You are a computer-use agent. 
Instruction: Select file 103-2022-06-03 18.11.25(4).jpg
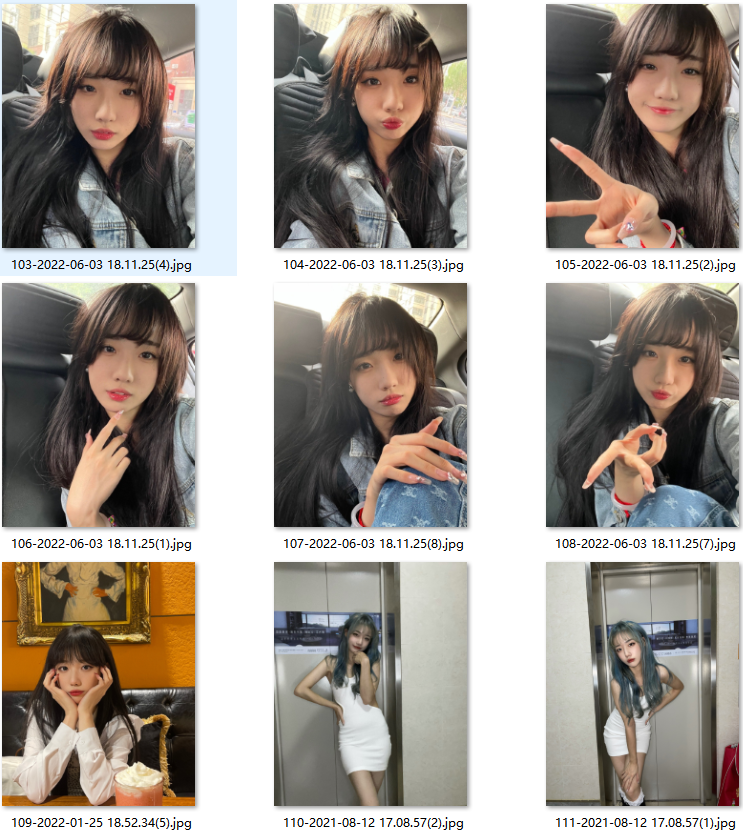click(x=99, y=126)
